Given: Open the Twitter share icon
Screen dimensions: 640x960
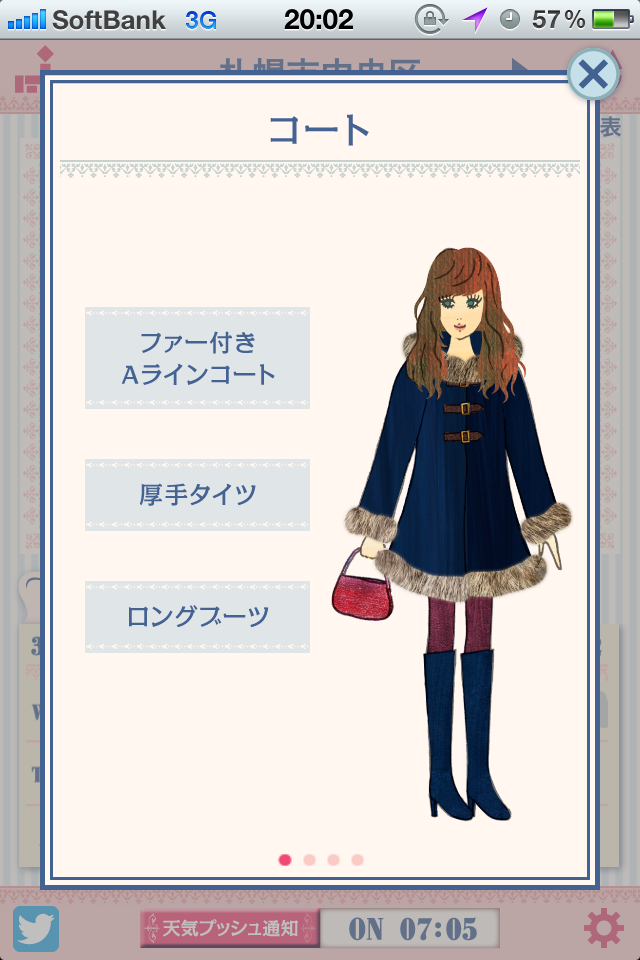Looking at the screenshot, I should [36, 929].
